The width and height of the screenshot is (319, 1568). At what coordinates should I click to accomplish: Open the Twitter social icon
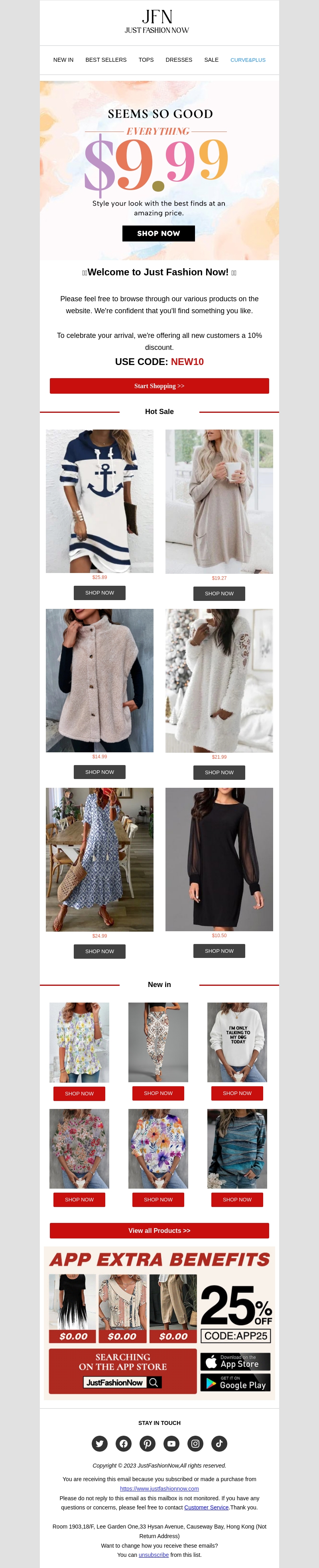99,1443
